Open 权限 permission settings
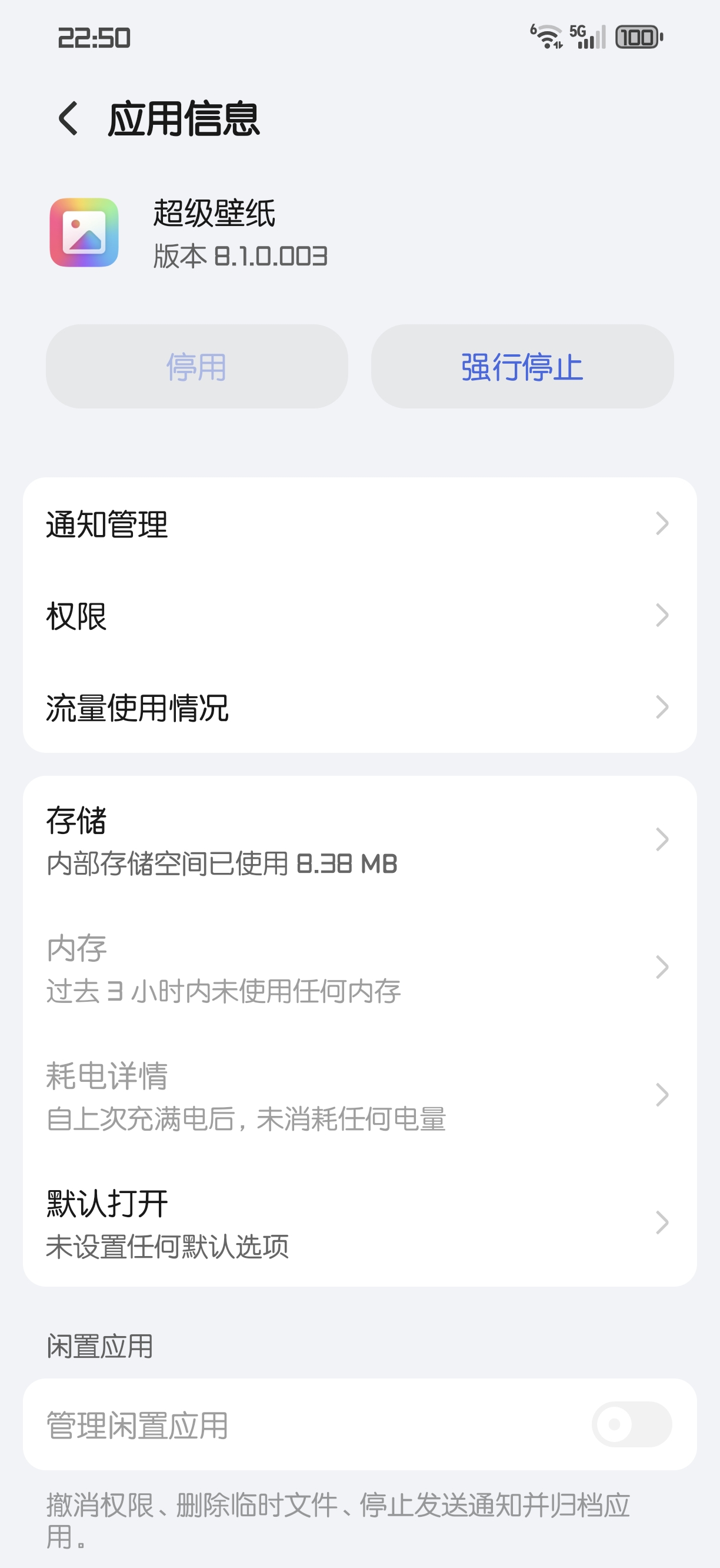Viewport: 720px width, 1568px height. (360, 617)
